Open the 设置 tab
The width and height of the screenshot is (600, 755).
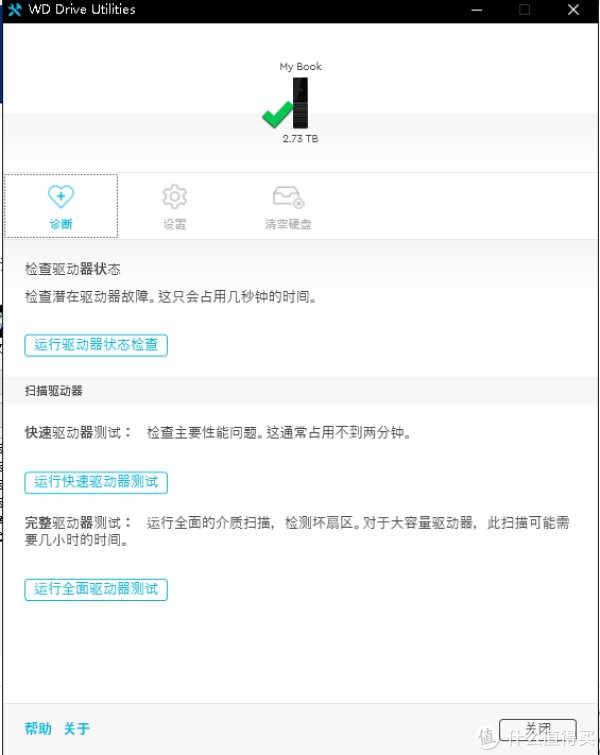(x=174, y=206)
